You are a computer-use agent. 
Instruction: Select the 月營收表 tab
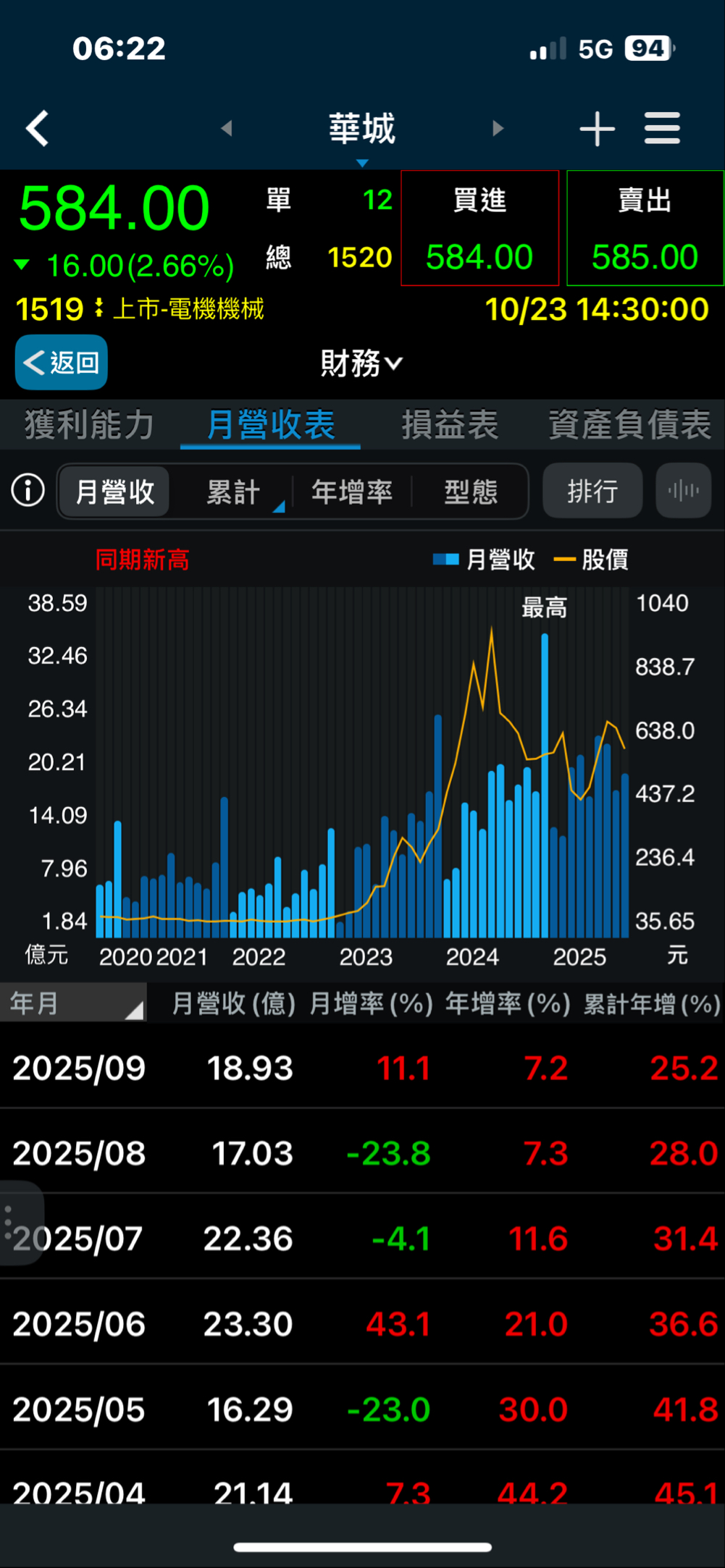[271, 424]
